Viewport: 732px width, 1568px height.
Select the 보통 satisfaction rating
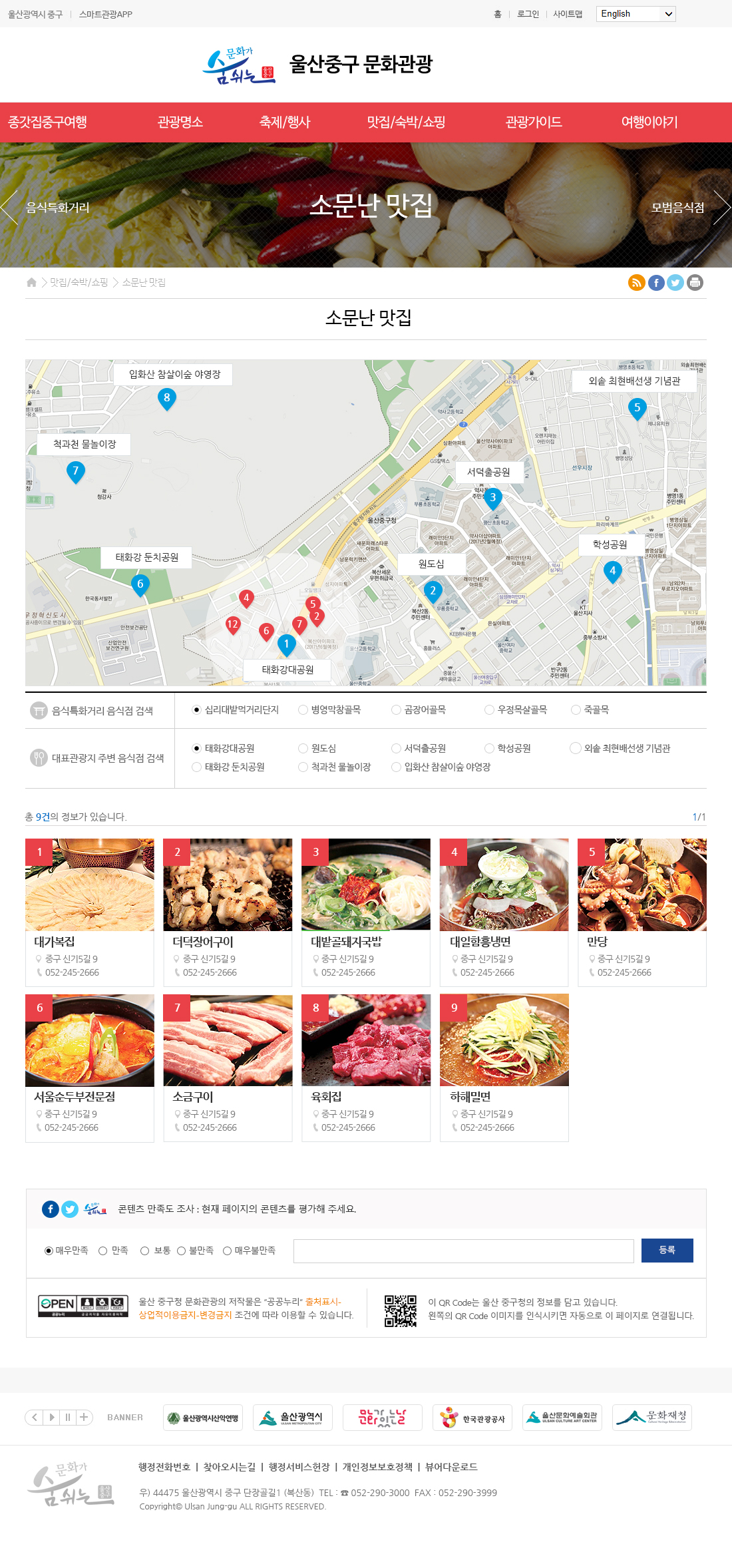click(144, 1251)
